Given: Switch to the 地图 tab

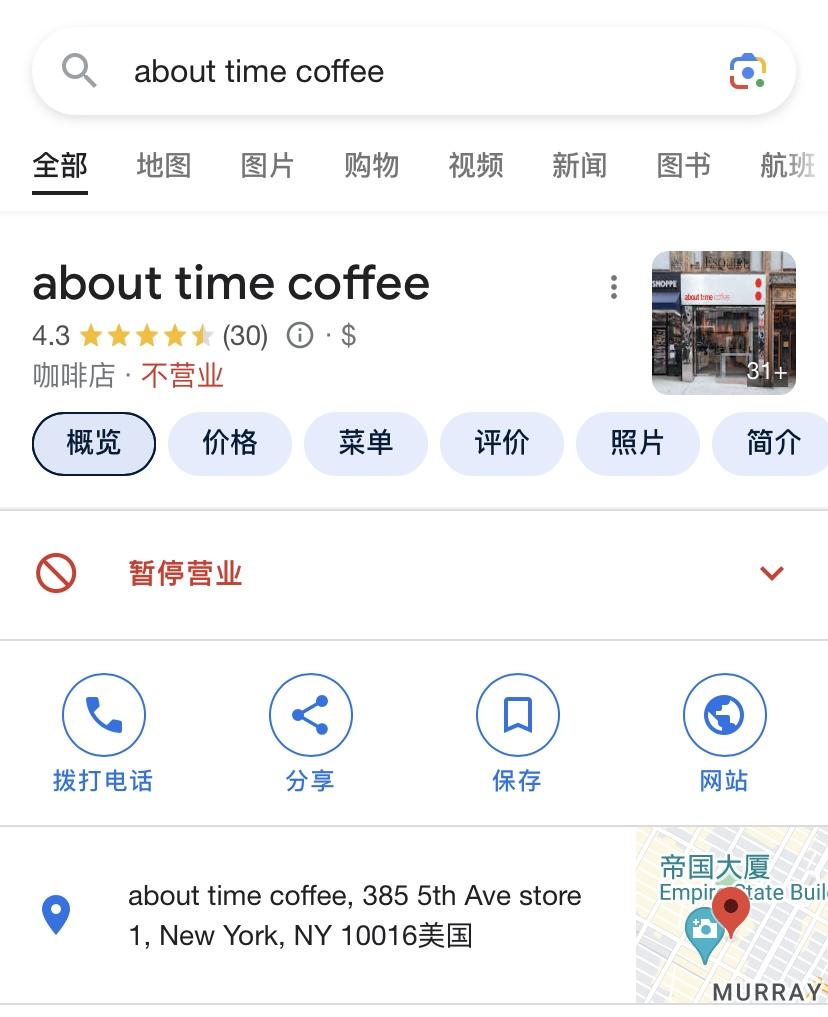Looking at the screenshot, I should 163,165.
